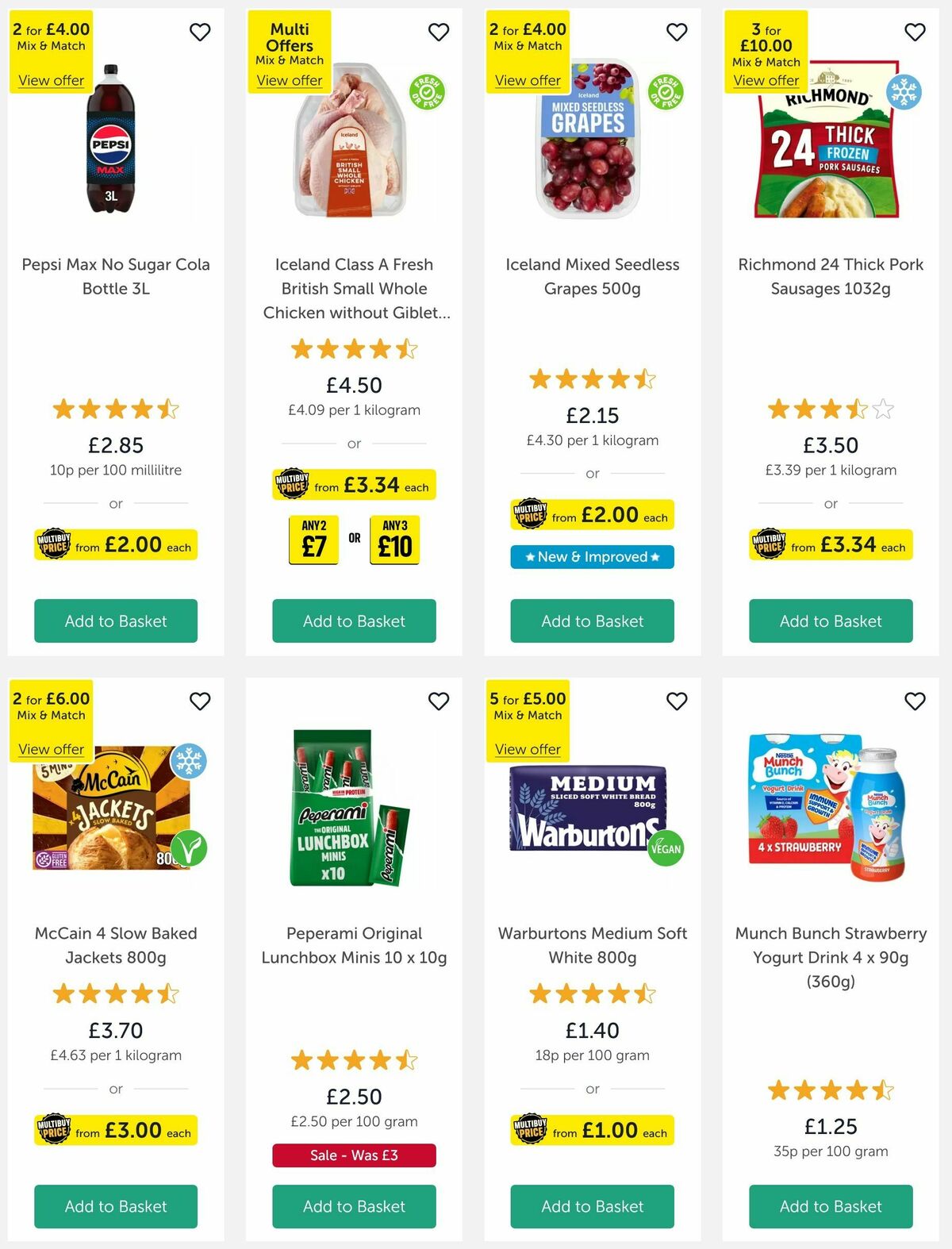952x1249 pixels.
Task: Open the Warburtons Medium Soft White product image
Action: coord(591,809)
